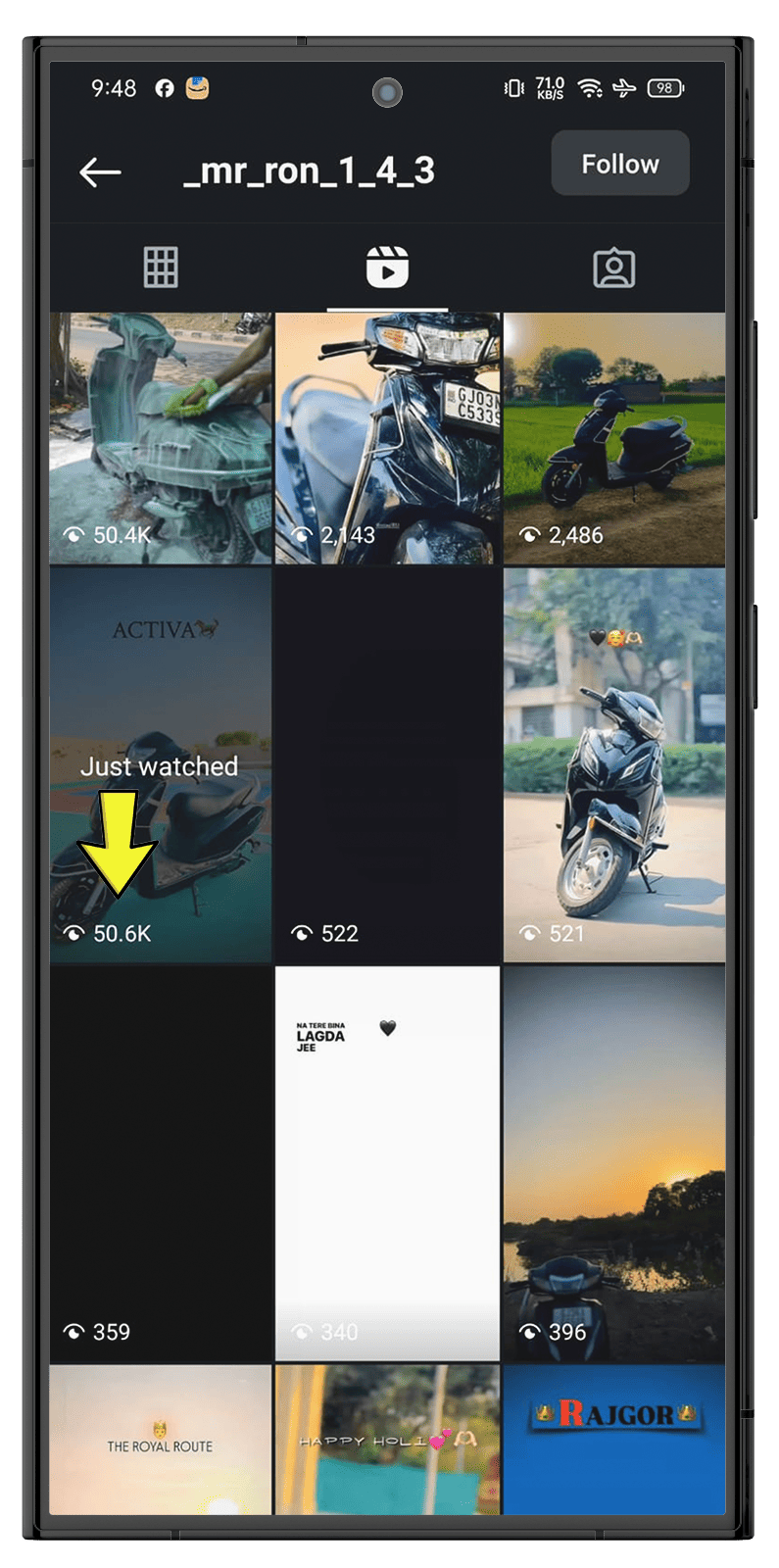Open the black reel with 359 views
The height and width of the screenshot is (1568, 779).
(x=161, y=1163)
